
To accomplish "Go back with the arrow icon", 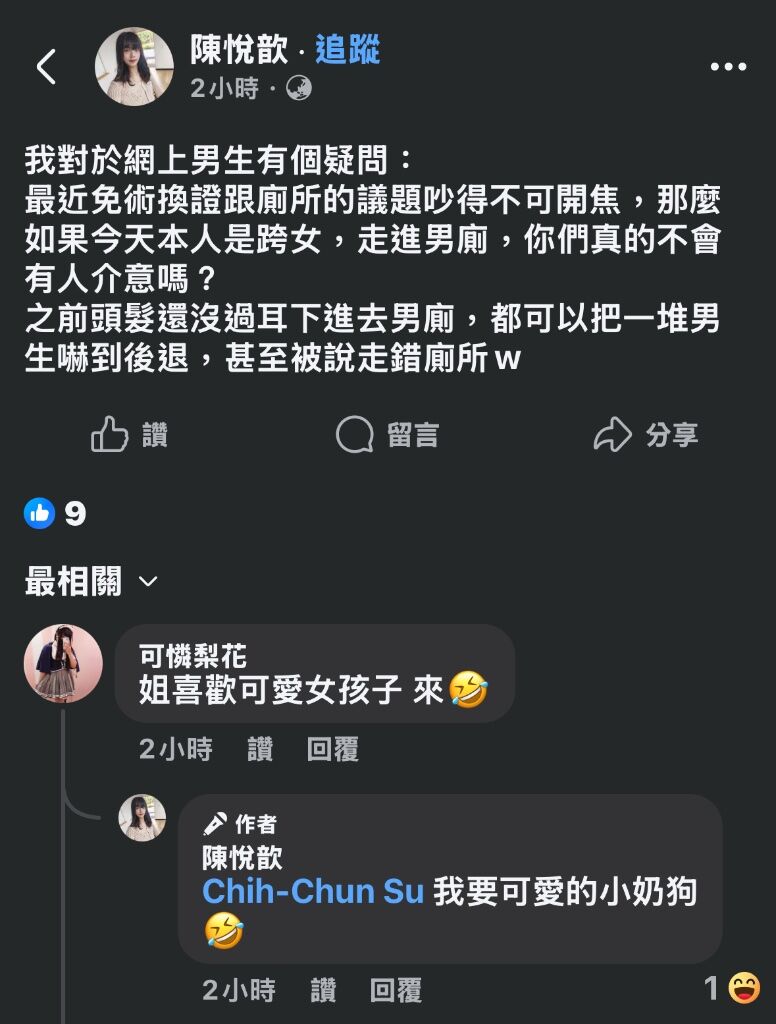I will coord(46,67).
